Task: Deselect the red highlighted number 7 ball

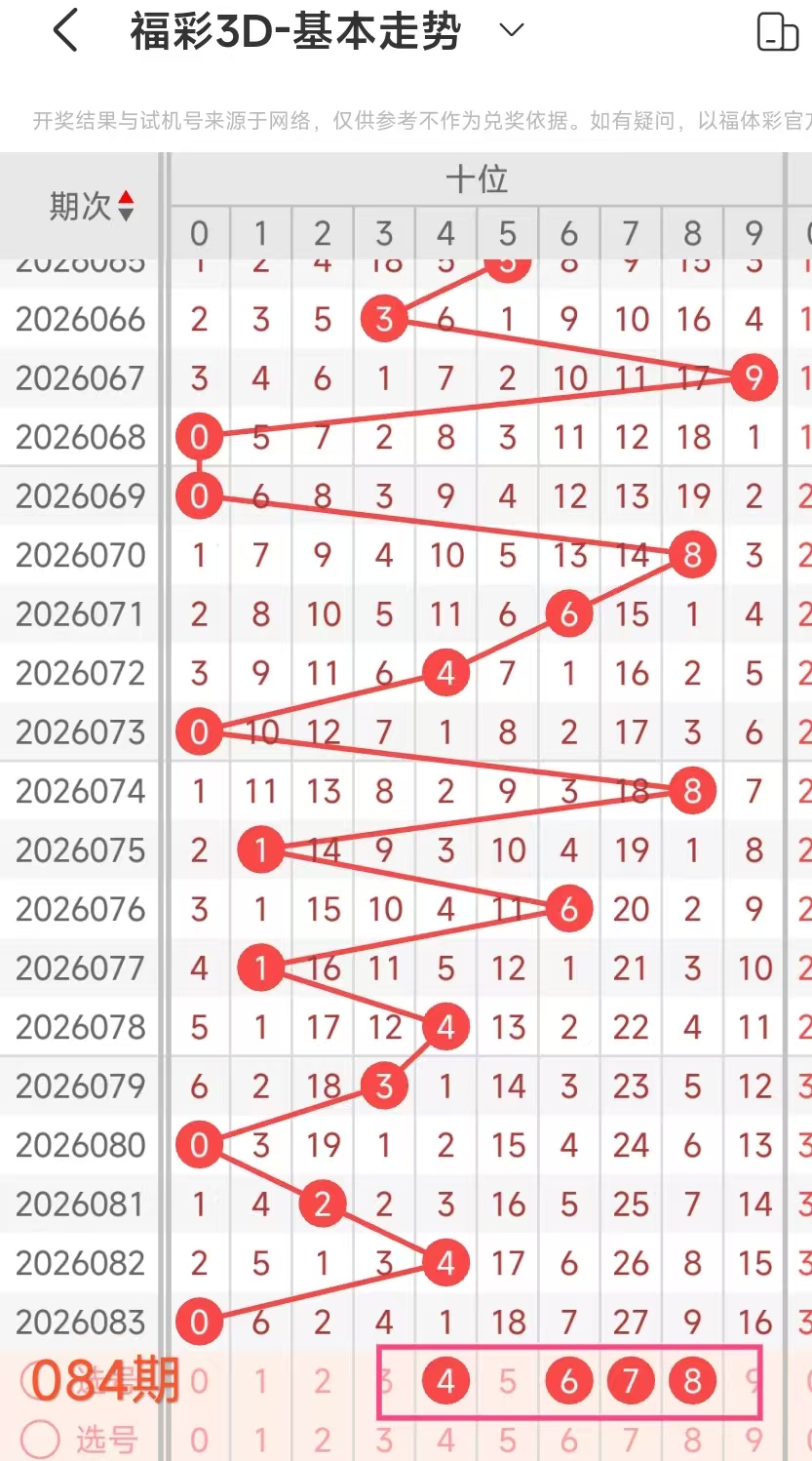Action: click(631, 1381)
